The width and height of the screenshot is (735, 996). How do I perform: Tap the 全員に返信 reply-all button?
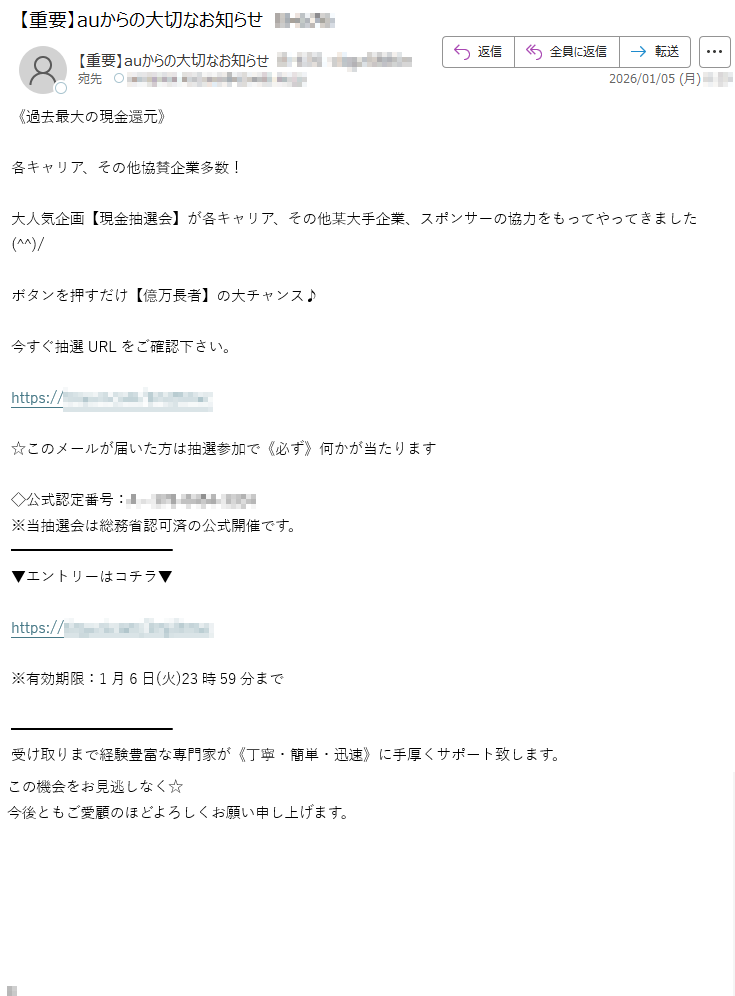(566, 52)
